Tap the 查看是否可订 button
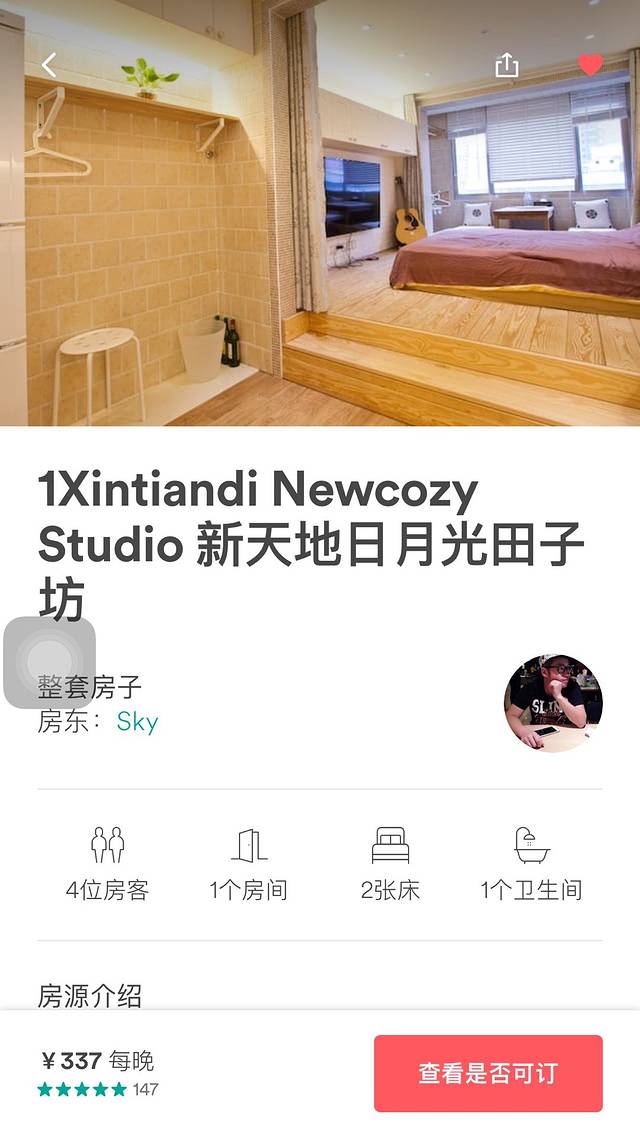 [x=488, y=1073]
